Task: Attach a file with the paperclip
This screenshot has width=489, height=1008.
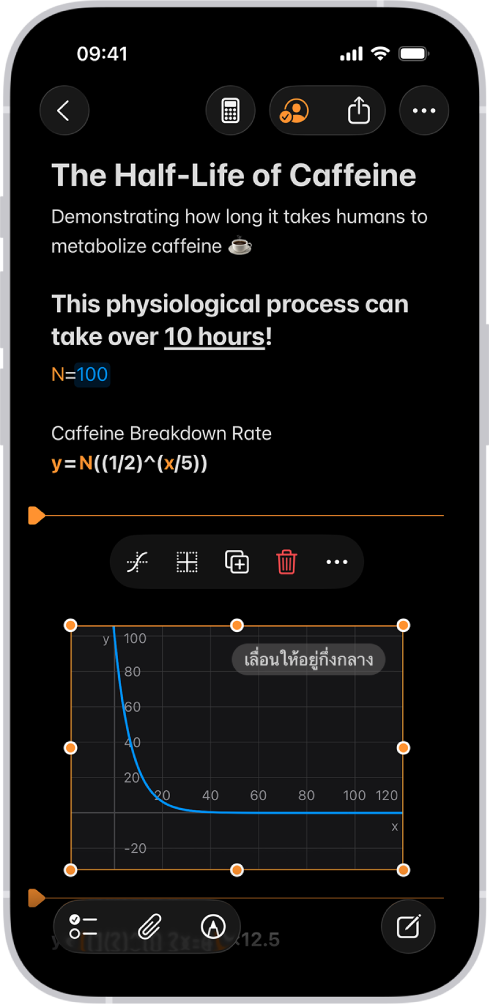Action: coord(150,926)
